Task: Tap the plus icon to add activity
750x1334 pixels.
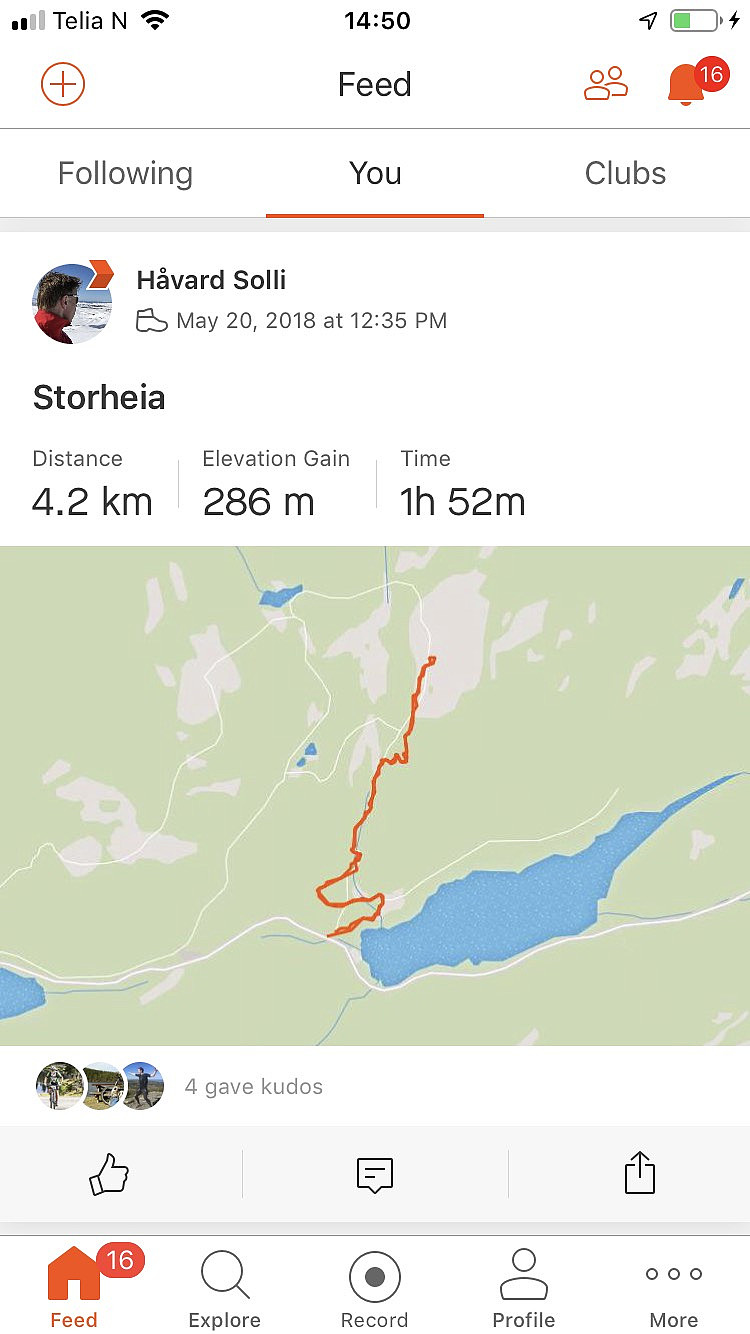Action: (x=63, y=84)
